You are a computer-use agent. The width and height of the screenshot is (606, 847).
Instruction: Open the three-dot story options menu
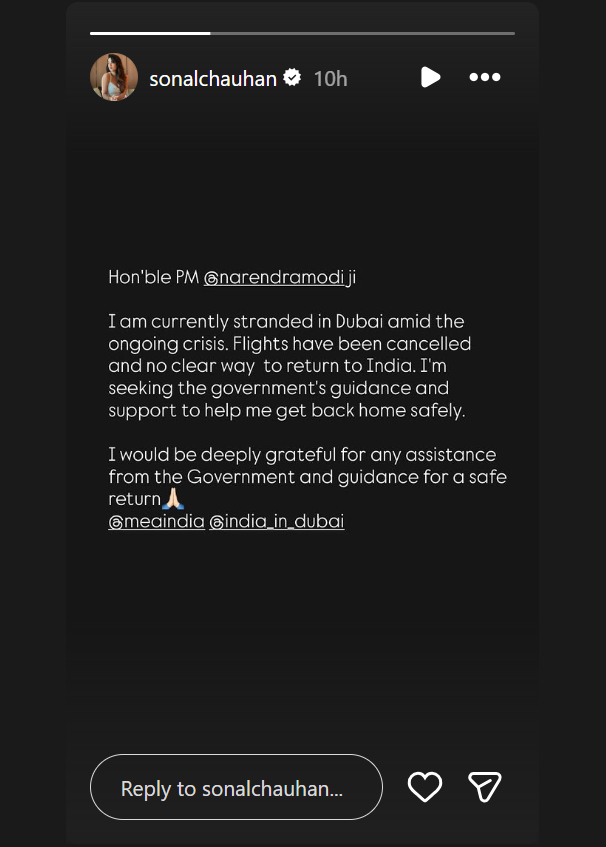pos(485,77)
